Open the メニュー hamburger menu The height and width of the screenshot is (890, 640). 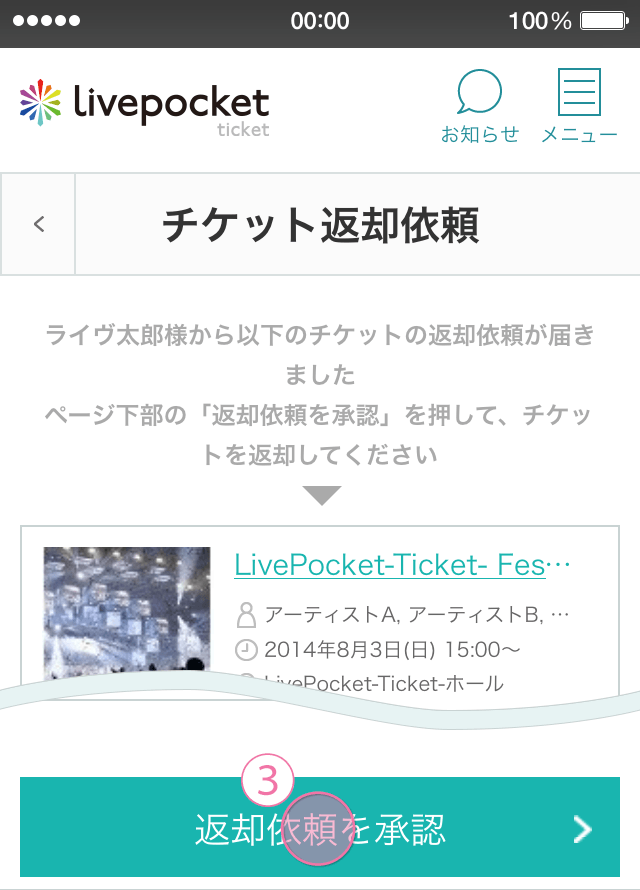(x=579, y=106)
